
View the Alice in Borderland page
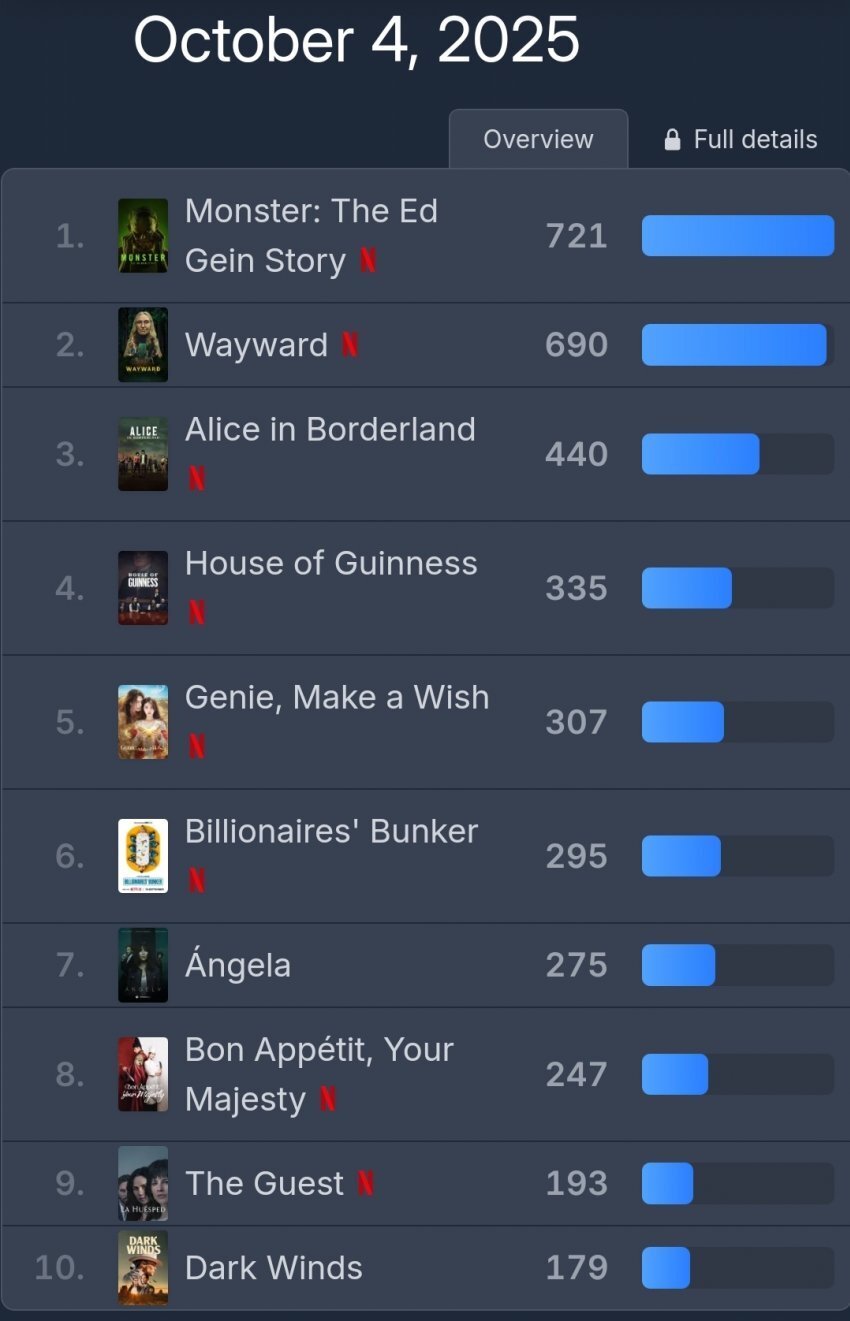point(330,430)
